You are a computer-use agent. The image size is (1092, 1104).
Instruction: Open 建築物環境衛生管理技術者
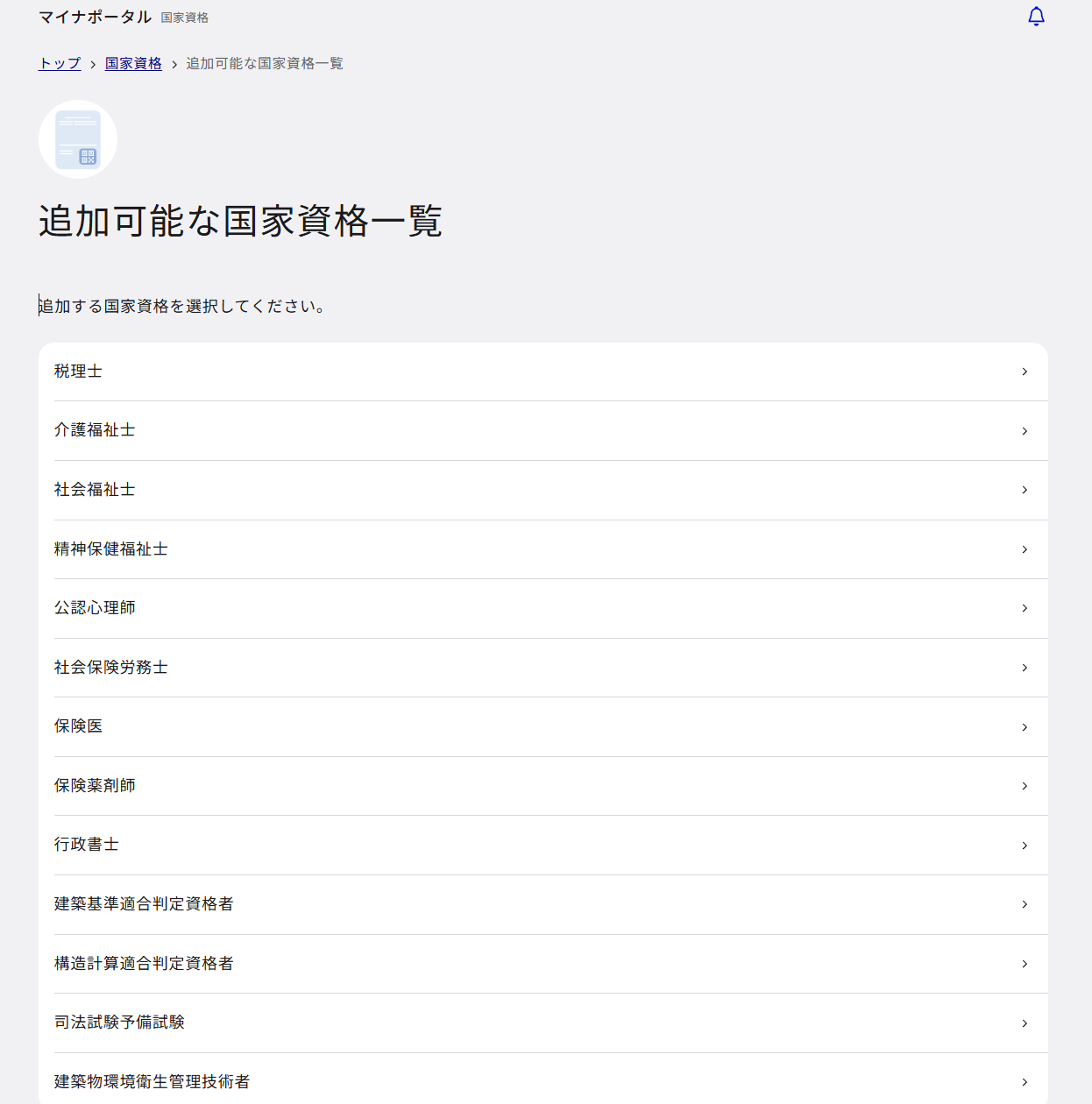point(542,1082)
